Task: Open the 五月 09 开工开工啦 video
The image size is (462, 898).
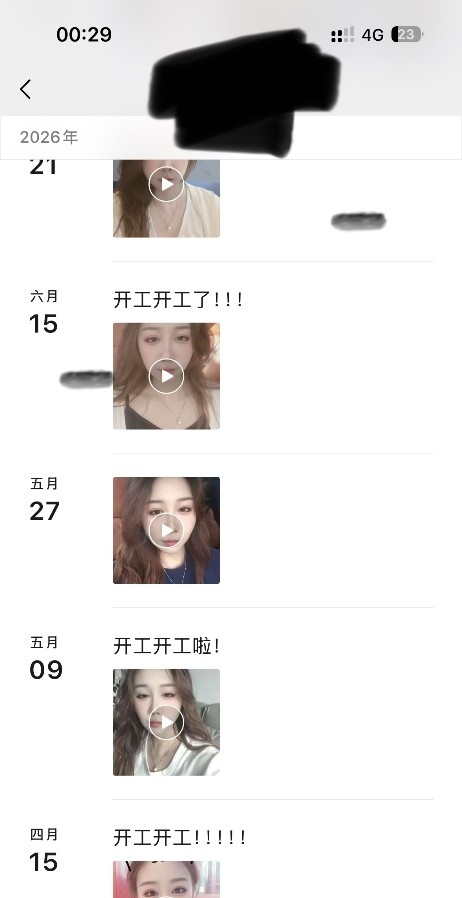Action: [x=166, y=722]
